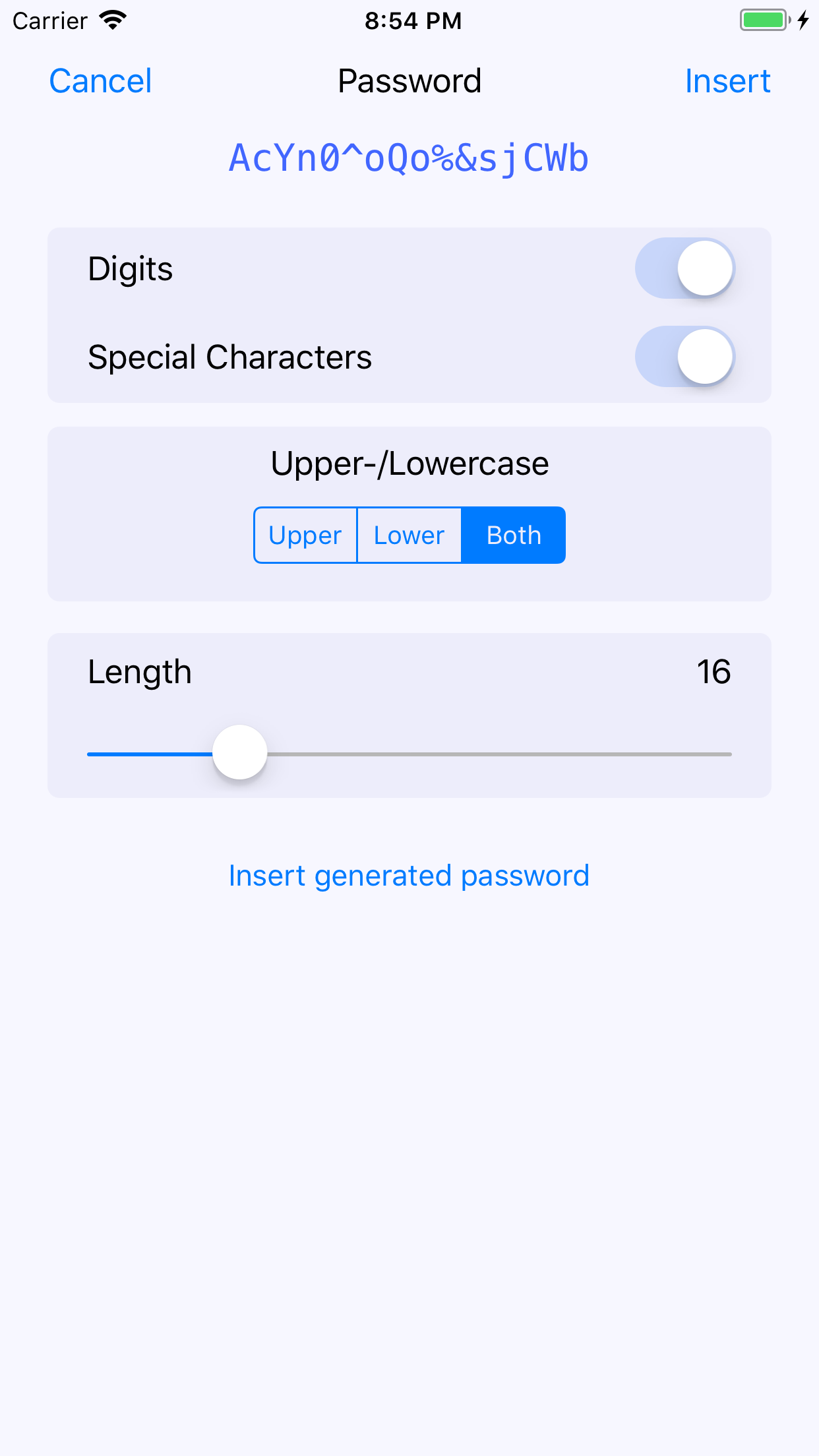Tap the Insert generated password link
The image size is (819, 1456).
point(409,874)
